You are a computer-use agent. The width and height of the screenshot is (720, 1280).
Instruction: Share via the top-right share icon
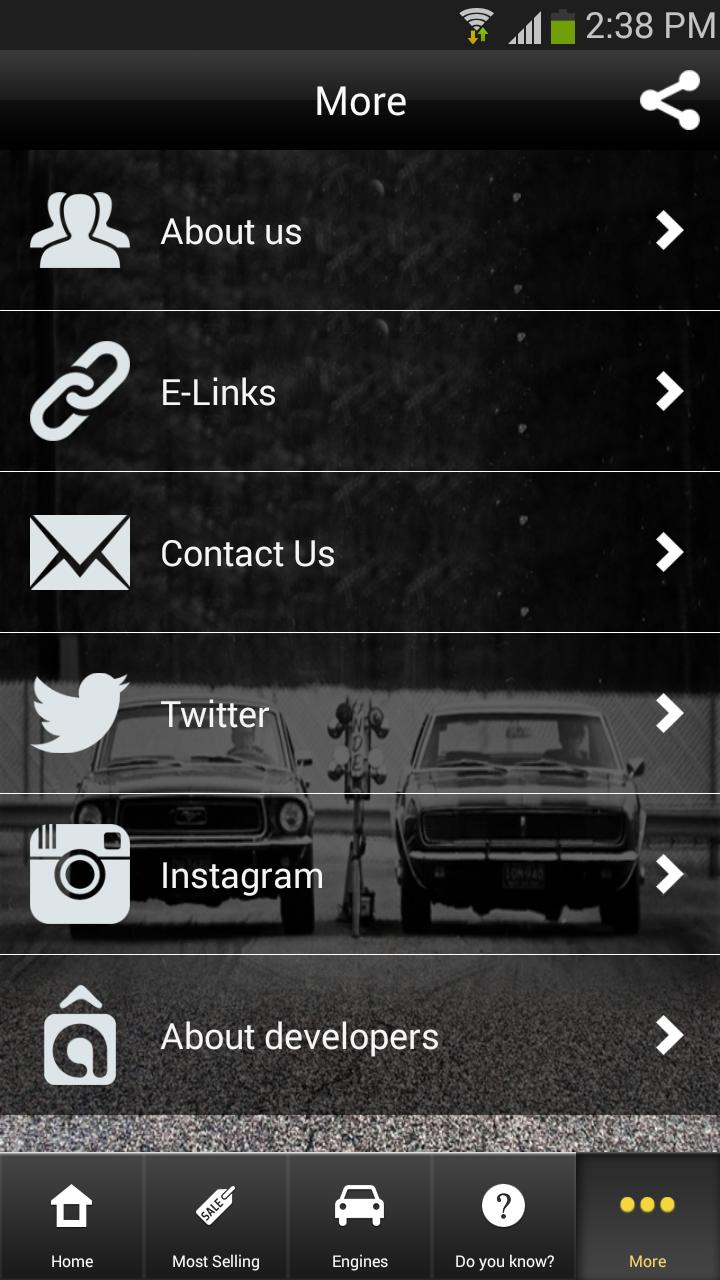coord(669,100)
